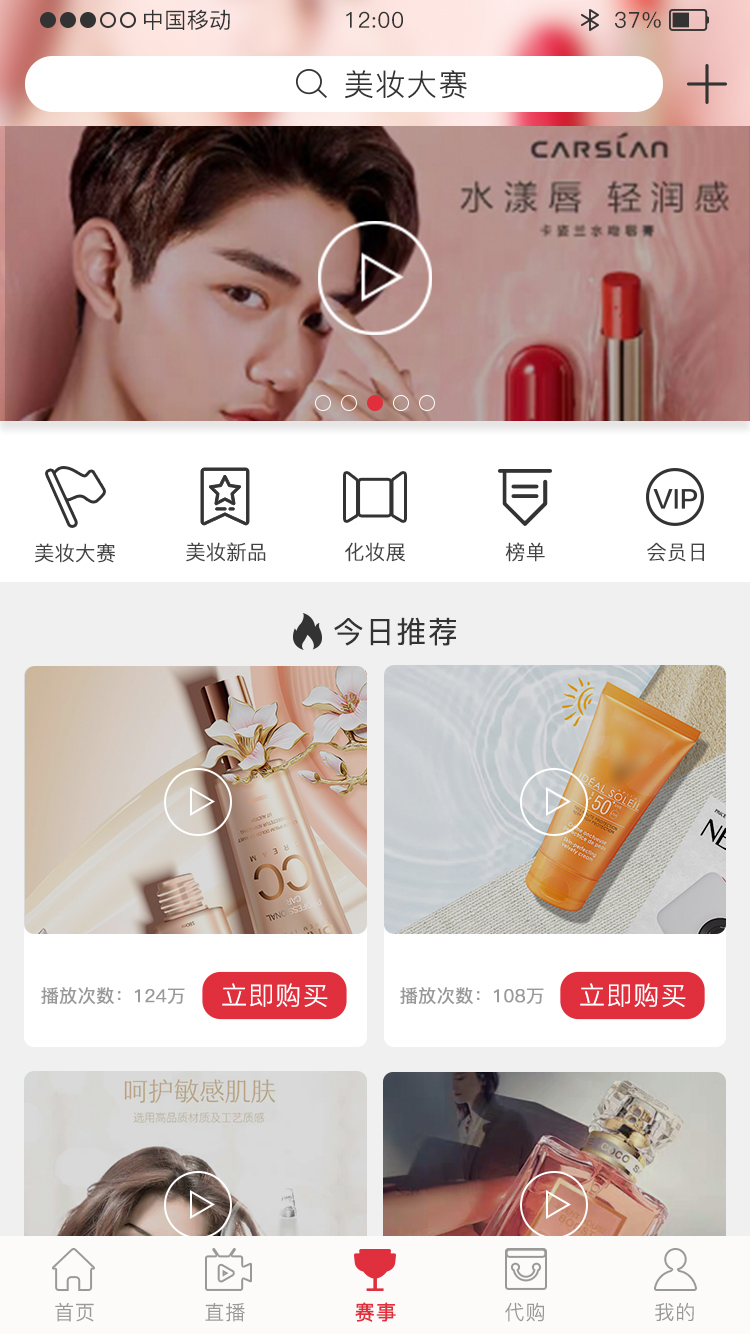Play the perfume bottle video
The width and height of the screenshot is (750, 1334).
point(554,1204)
